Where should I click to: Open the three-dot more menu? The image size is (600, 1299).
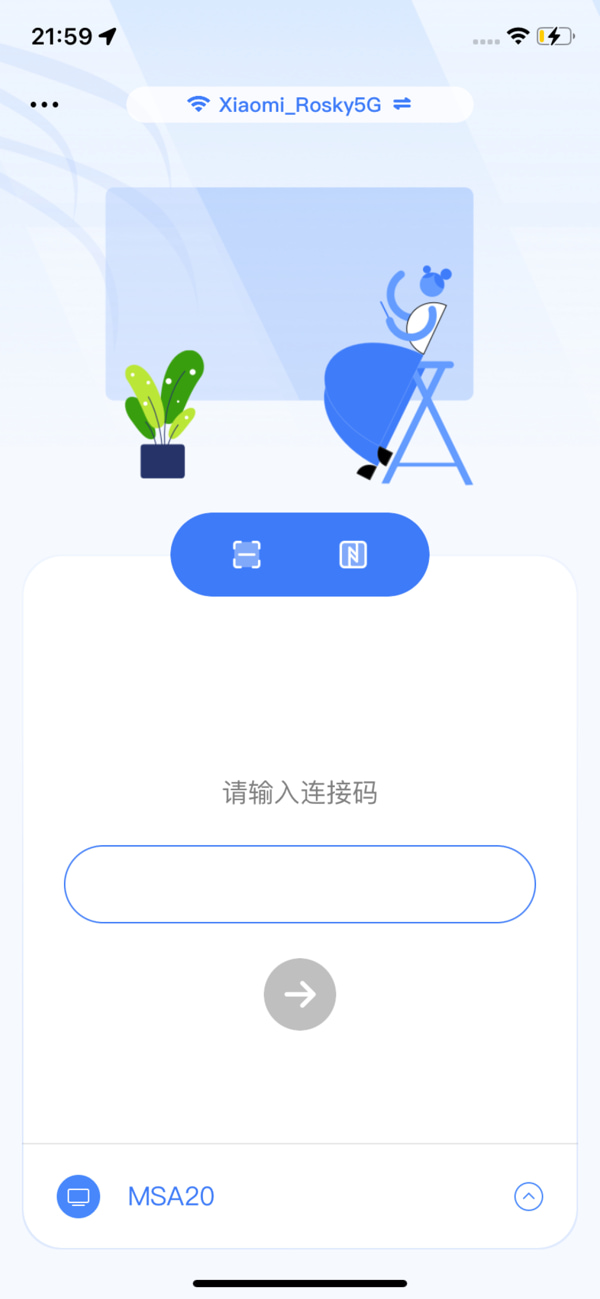coord(45,104)
